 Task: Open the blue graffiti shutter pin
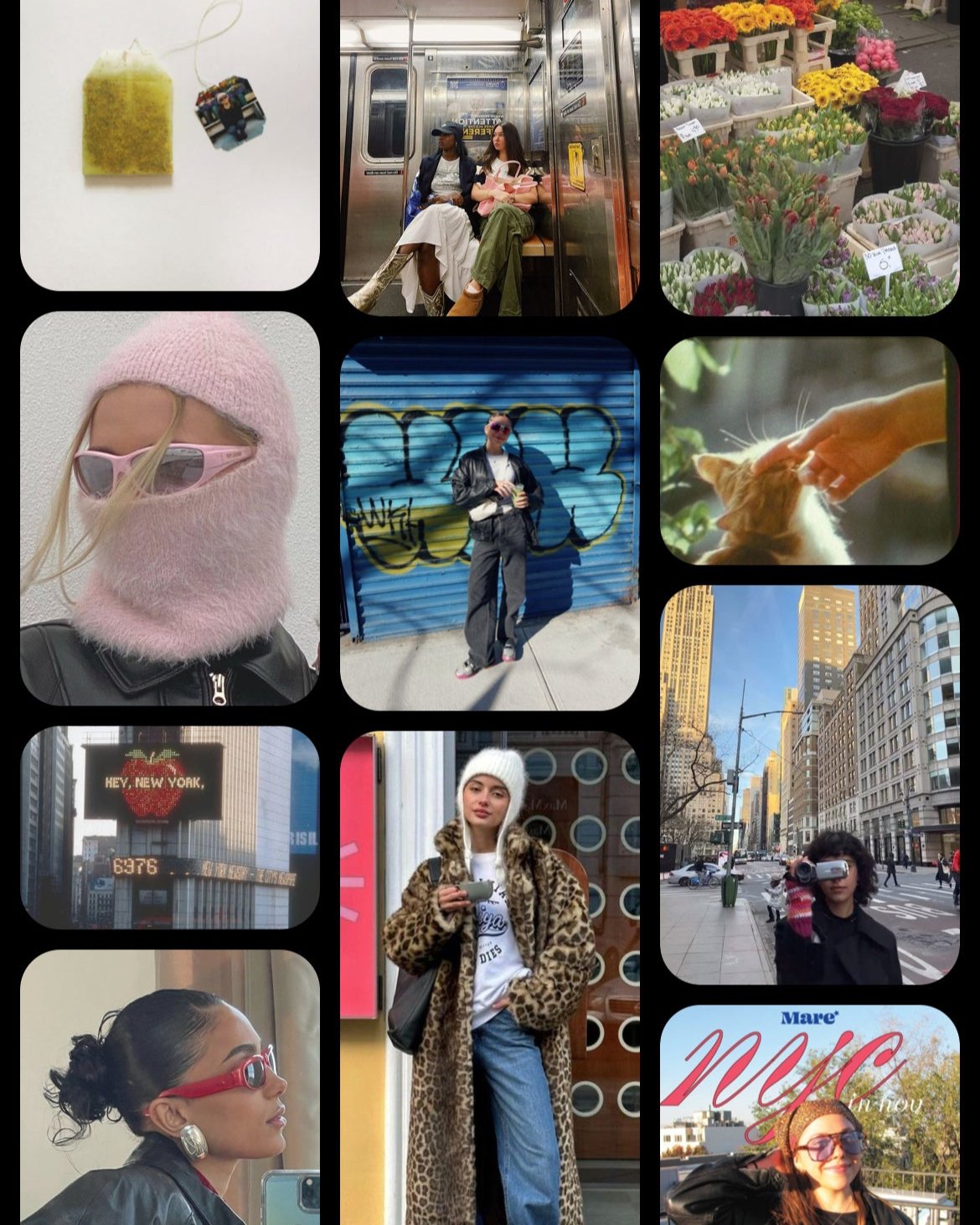point(489,524)
